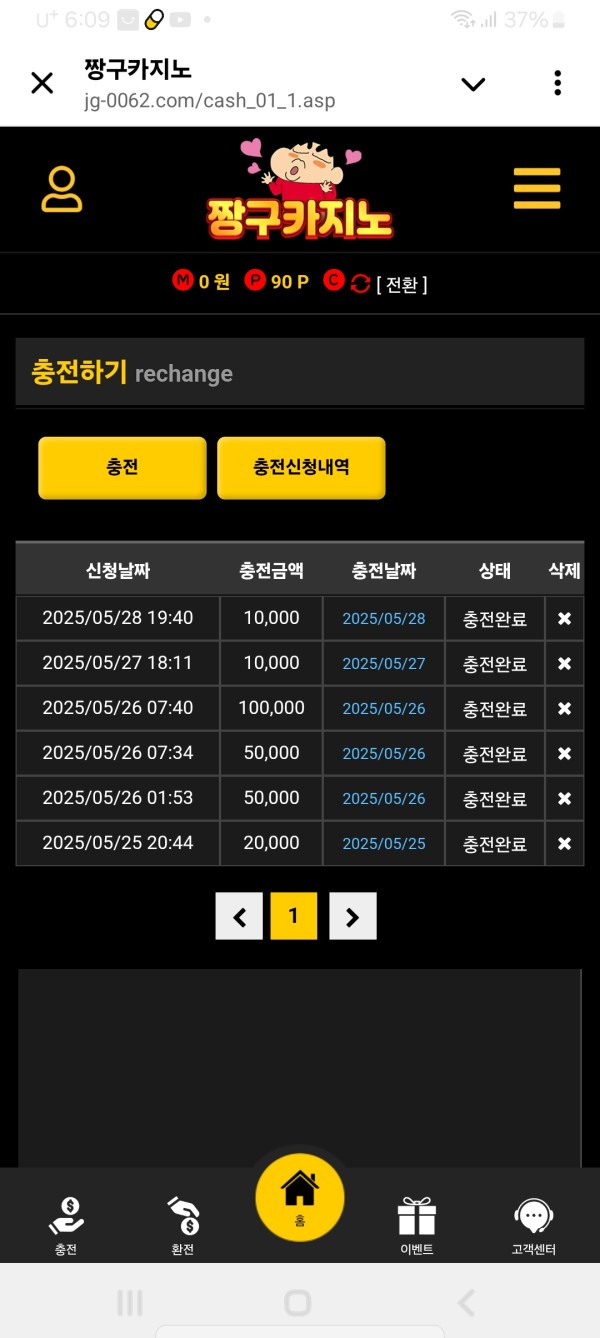Go to the next page arrow

(352, 916)
